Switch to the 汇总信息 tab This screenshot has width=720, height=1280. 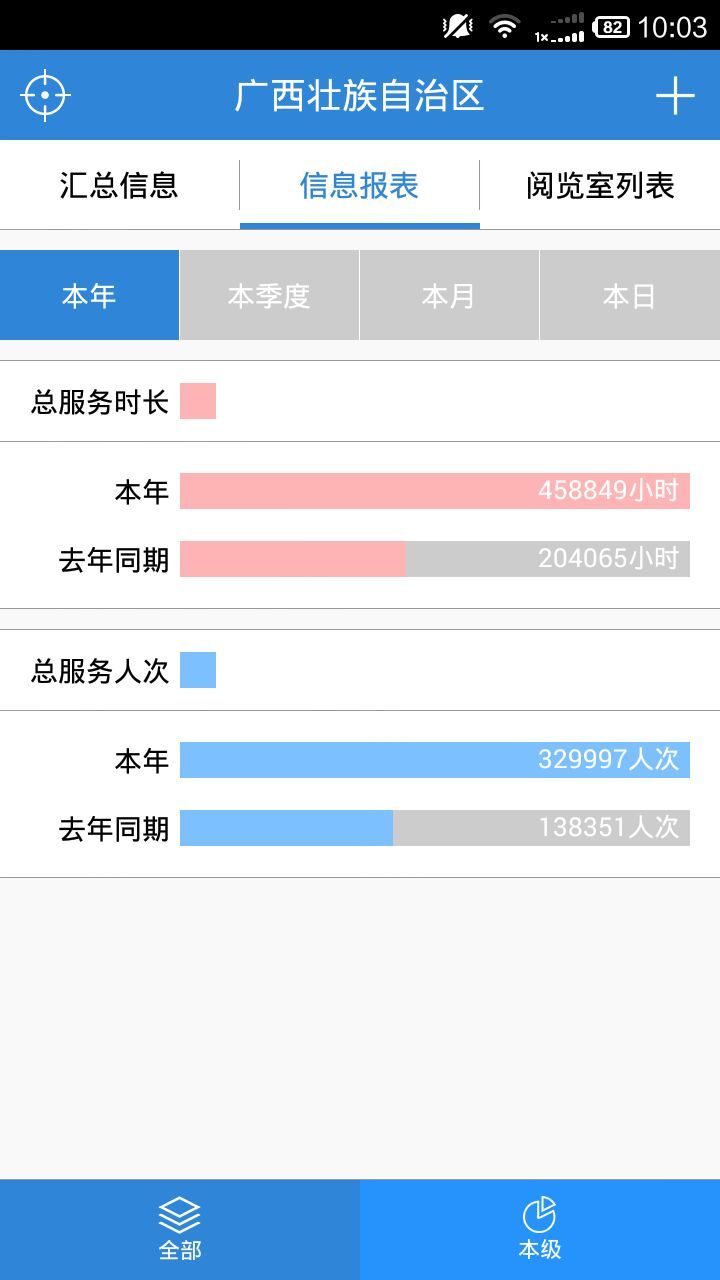(x=119, y=186)
